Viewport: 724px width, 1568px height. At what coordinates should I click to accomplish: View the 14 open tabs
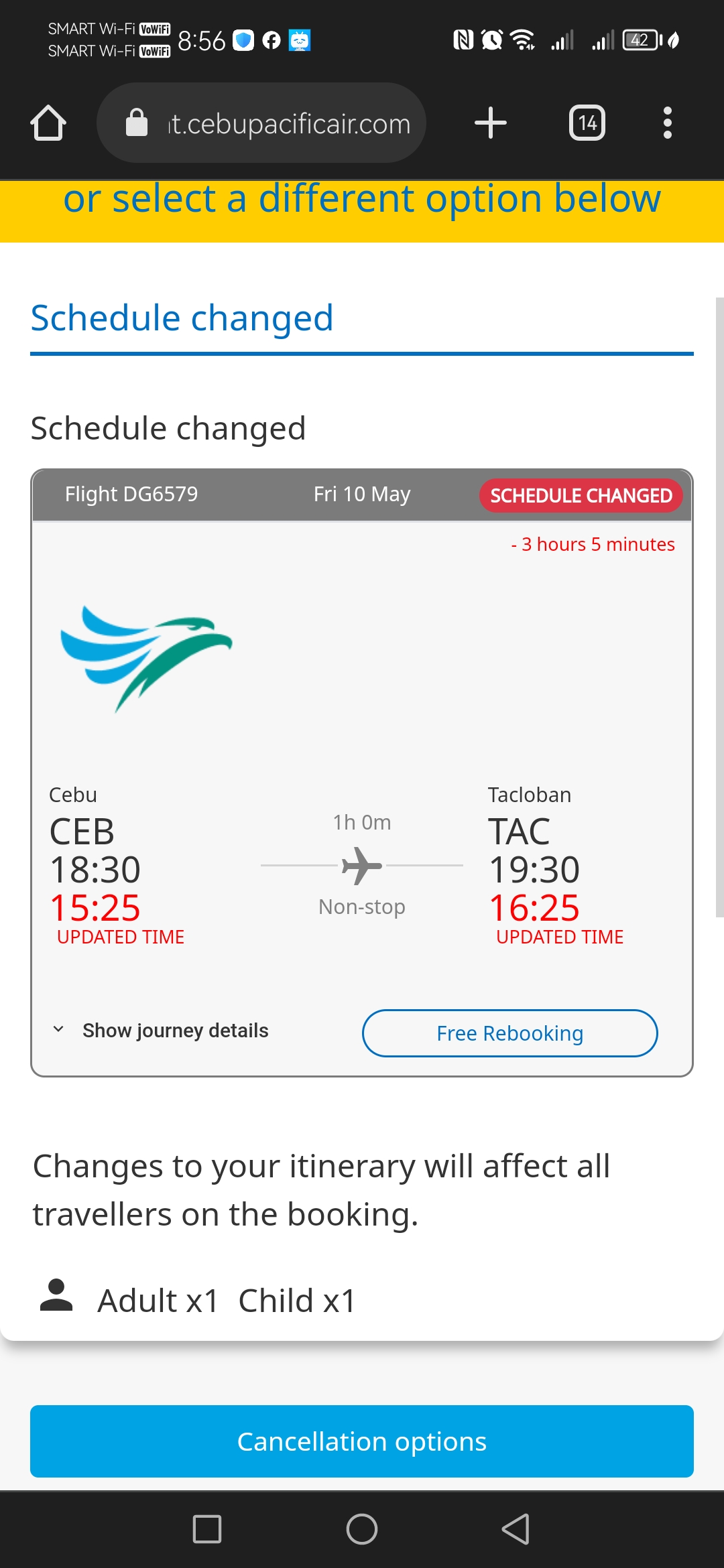[x=587, y=123]
